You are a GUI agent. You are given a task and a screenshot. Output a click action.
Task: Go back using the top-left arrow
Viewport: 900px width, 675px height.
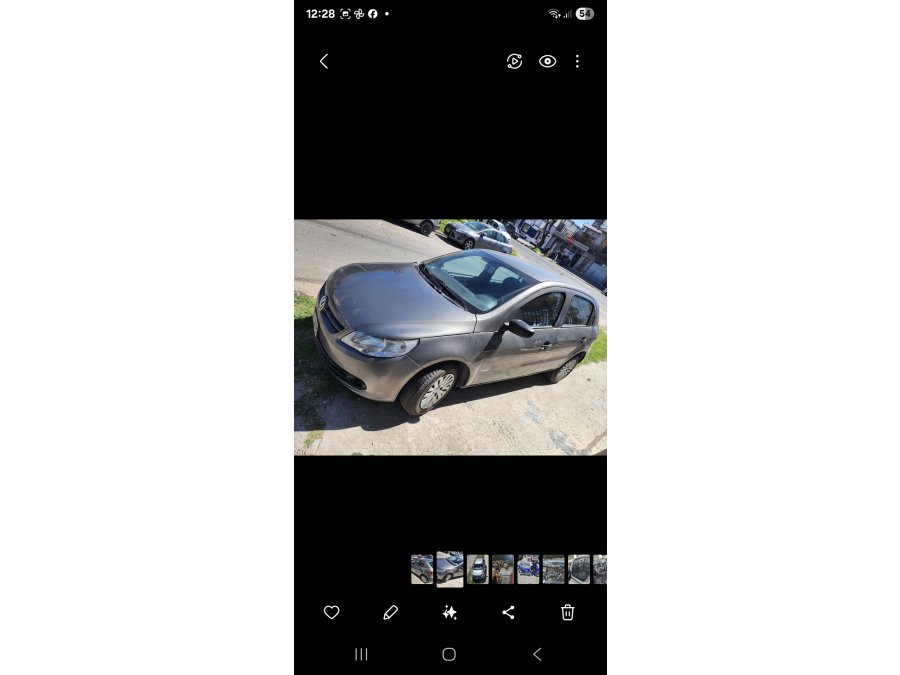pos(323,61)
